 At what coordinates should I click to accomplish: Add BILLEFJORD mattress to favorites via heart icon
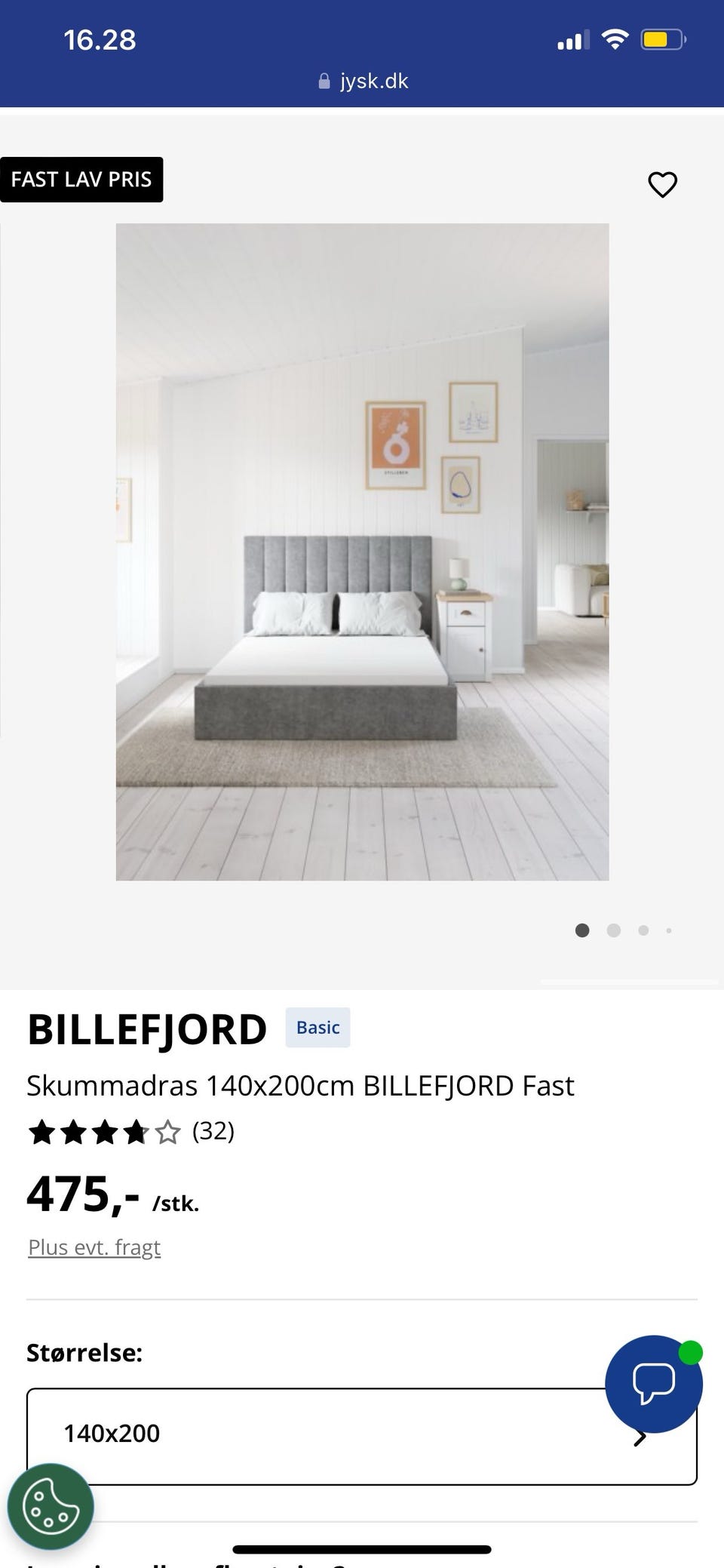click(662, 184)
